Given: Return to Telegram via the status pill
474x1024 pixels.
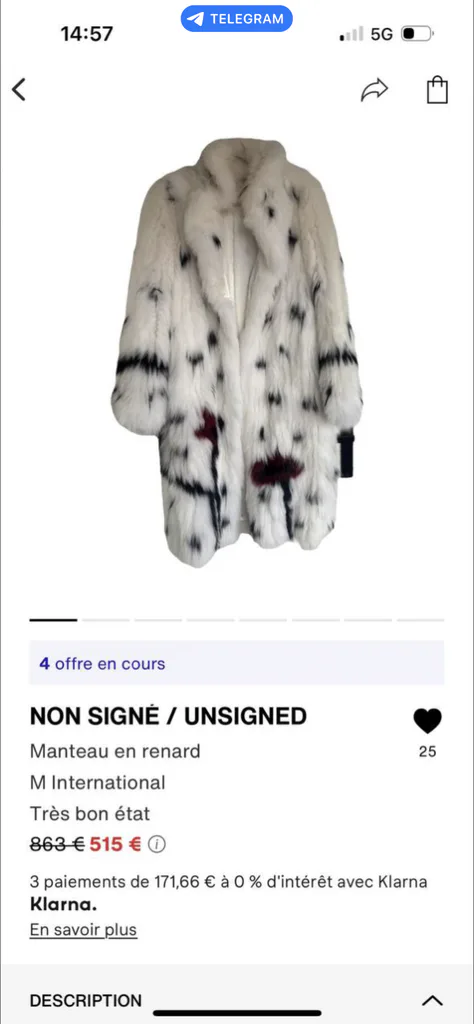Looking at the screenshot, I should click(236, 19).
